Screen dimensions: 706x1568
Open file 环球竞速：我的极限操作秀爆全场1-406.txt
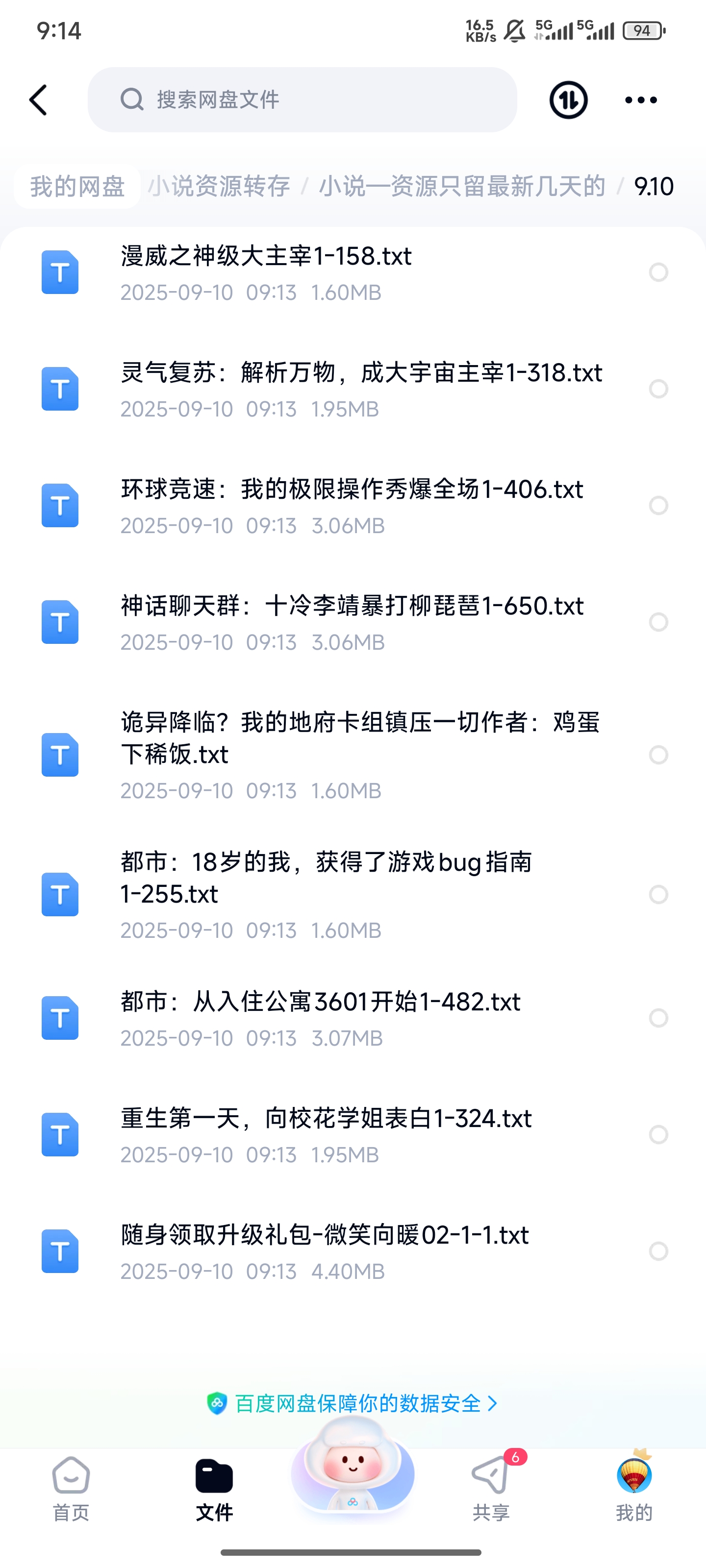352,490
